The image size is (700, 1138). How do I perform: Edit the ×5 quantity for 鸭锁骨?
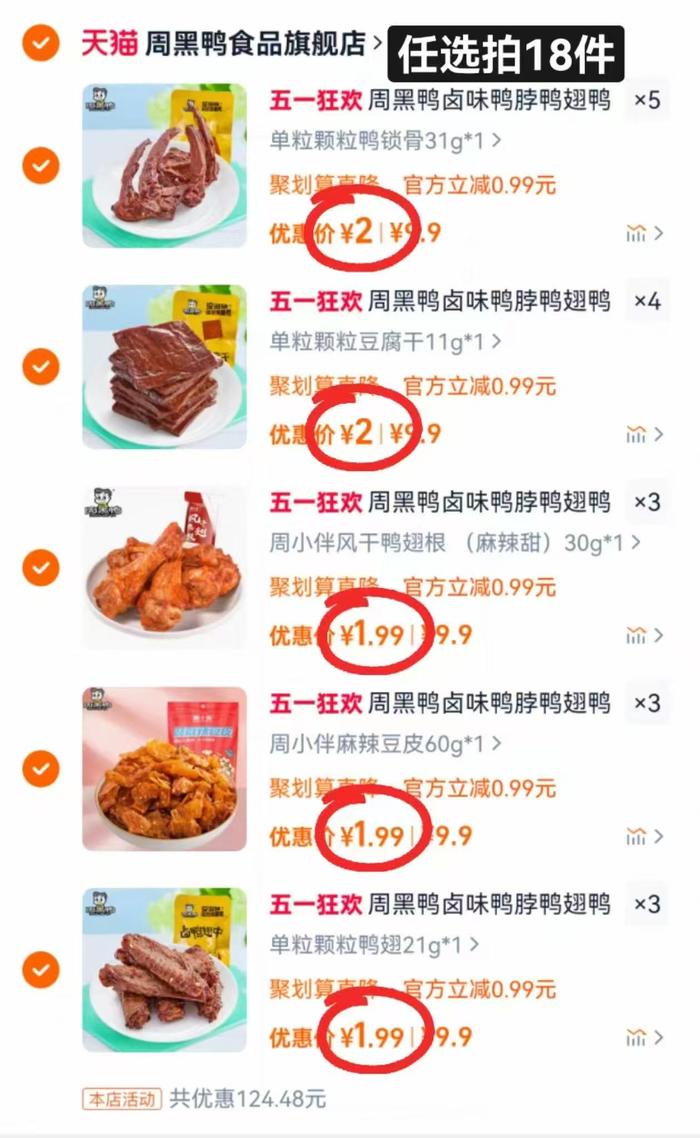(x=647, y=101)
